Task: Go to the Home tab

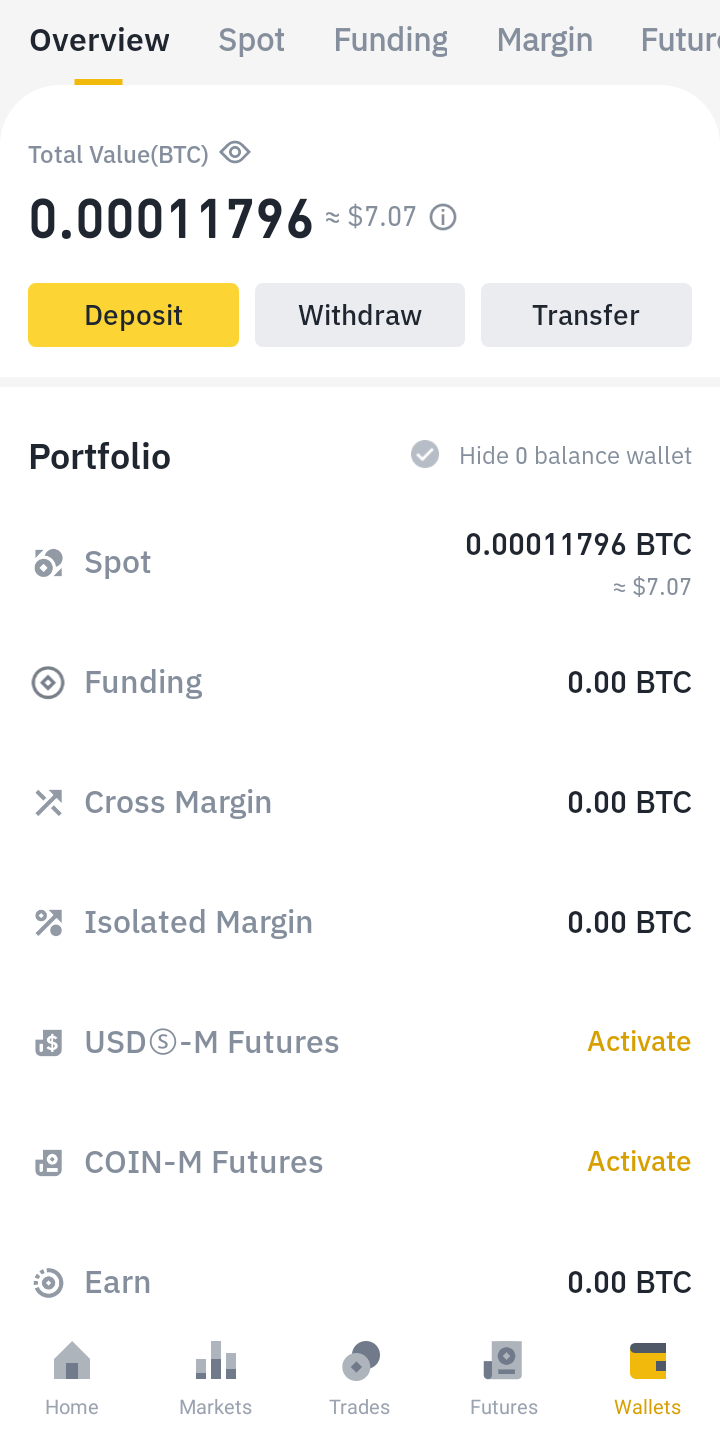Action: coord(72,1380)
